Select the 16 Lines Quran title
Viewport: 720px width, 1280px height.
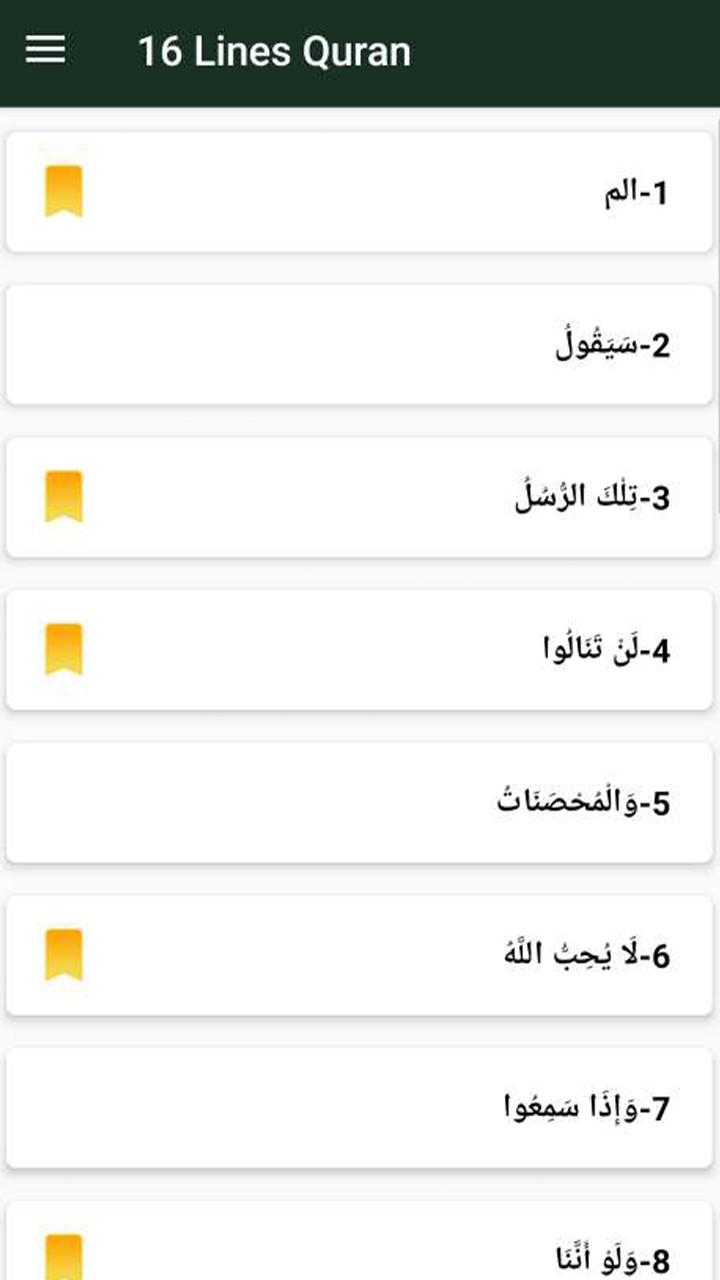click(x=276, y=49)
